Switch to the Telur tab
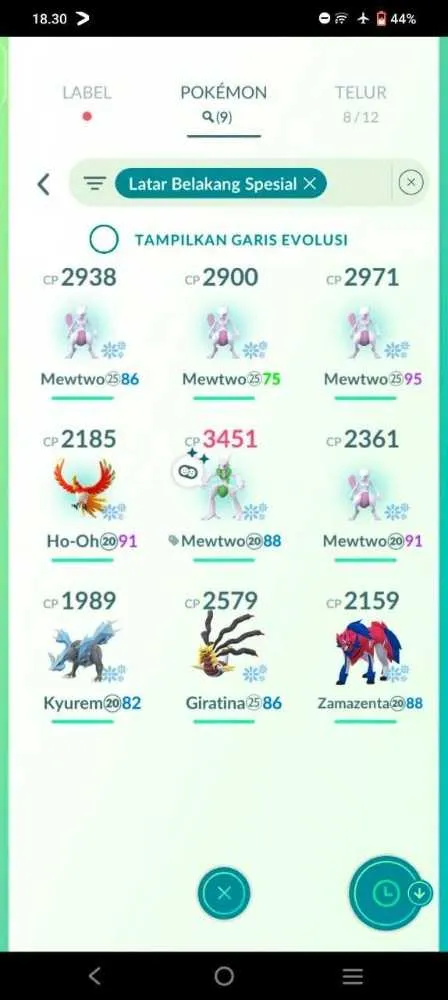 [x=361, y=101]
